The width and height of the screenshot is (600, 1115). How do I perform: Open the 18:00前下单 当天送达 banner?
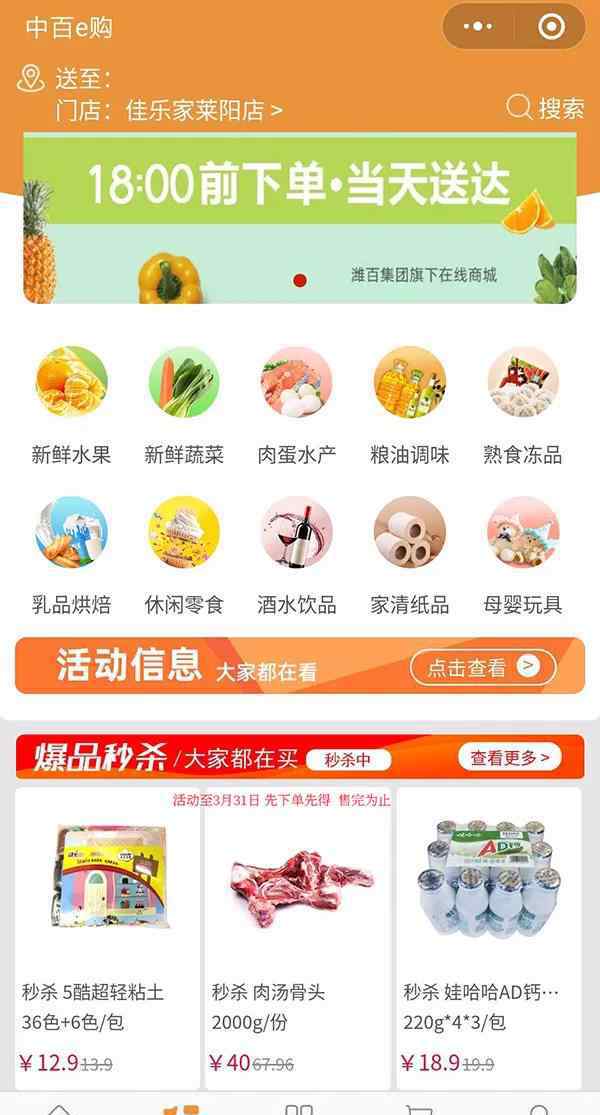[299, 218]
